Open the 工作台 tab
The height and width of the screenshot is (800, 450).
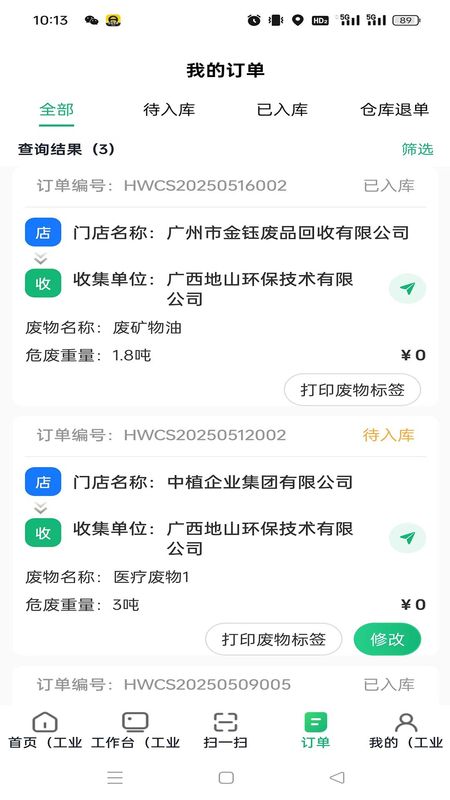pos(135,730)
